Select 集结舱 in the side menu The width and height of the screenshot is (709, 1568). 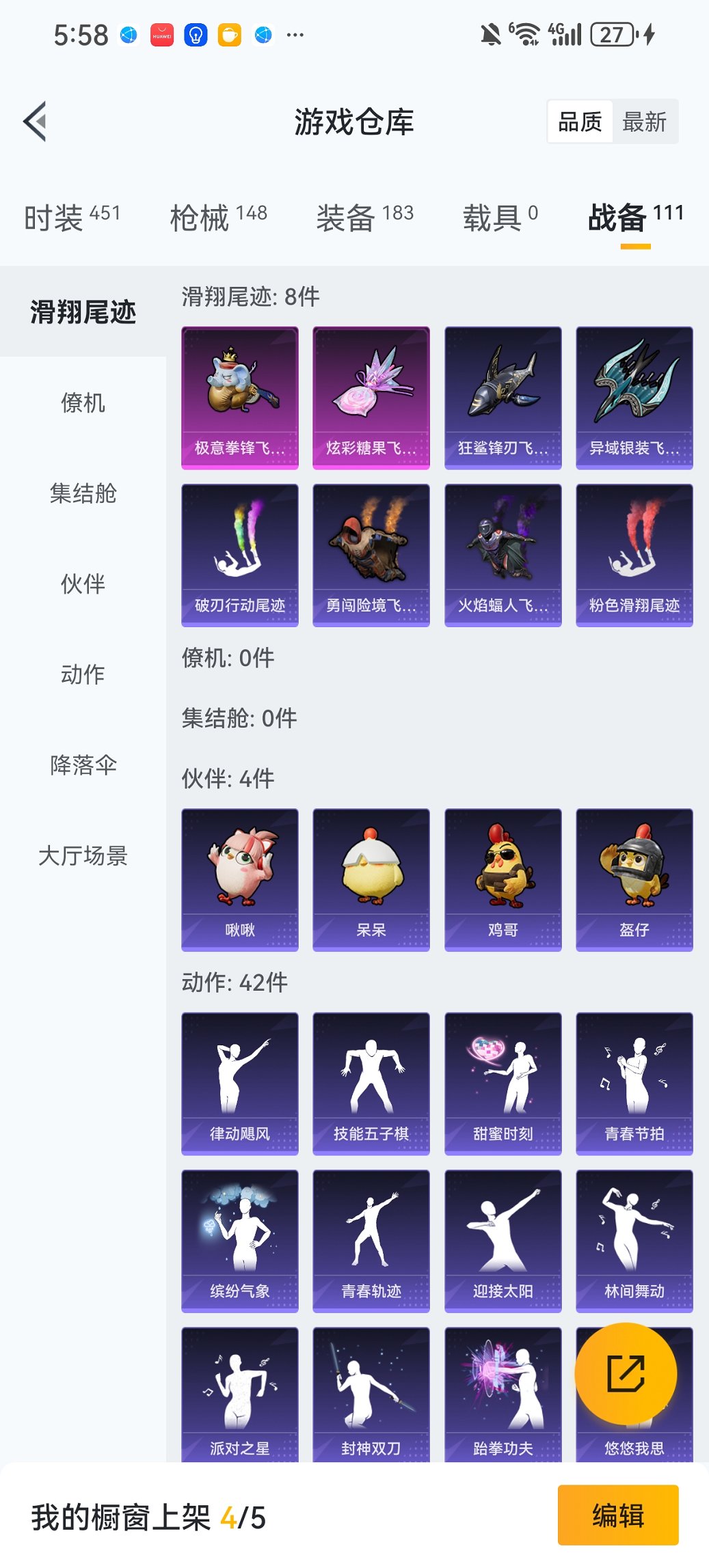pyautogui.click(x=83, y=493)
